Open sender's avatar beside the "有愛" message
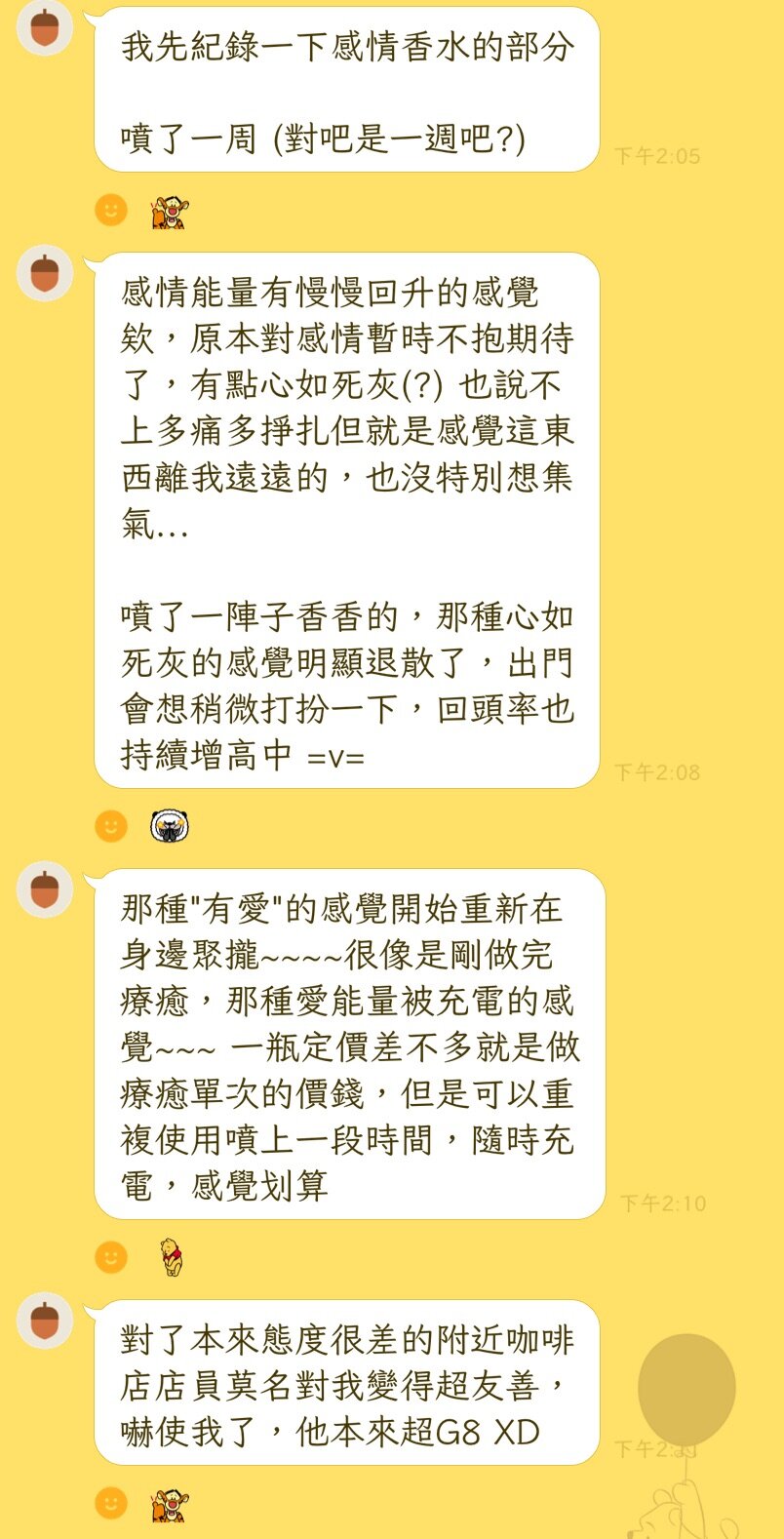 pos(45,889)
